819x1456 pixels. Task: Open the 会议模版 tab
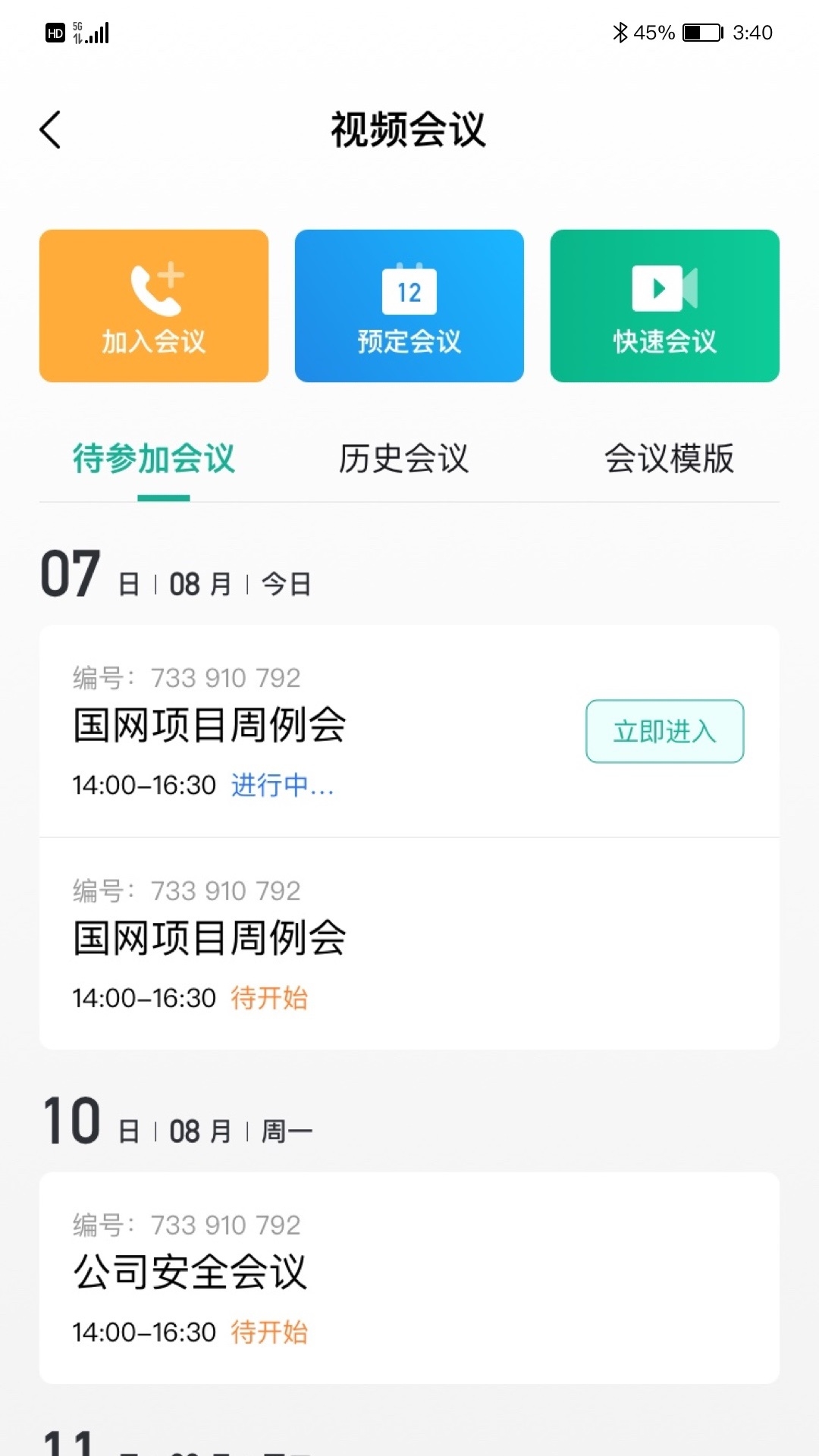[668, 459]
